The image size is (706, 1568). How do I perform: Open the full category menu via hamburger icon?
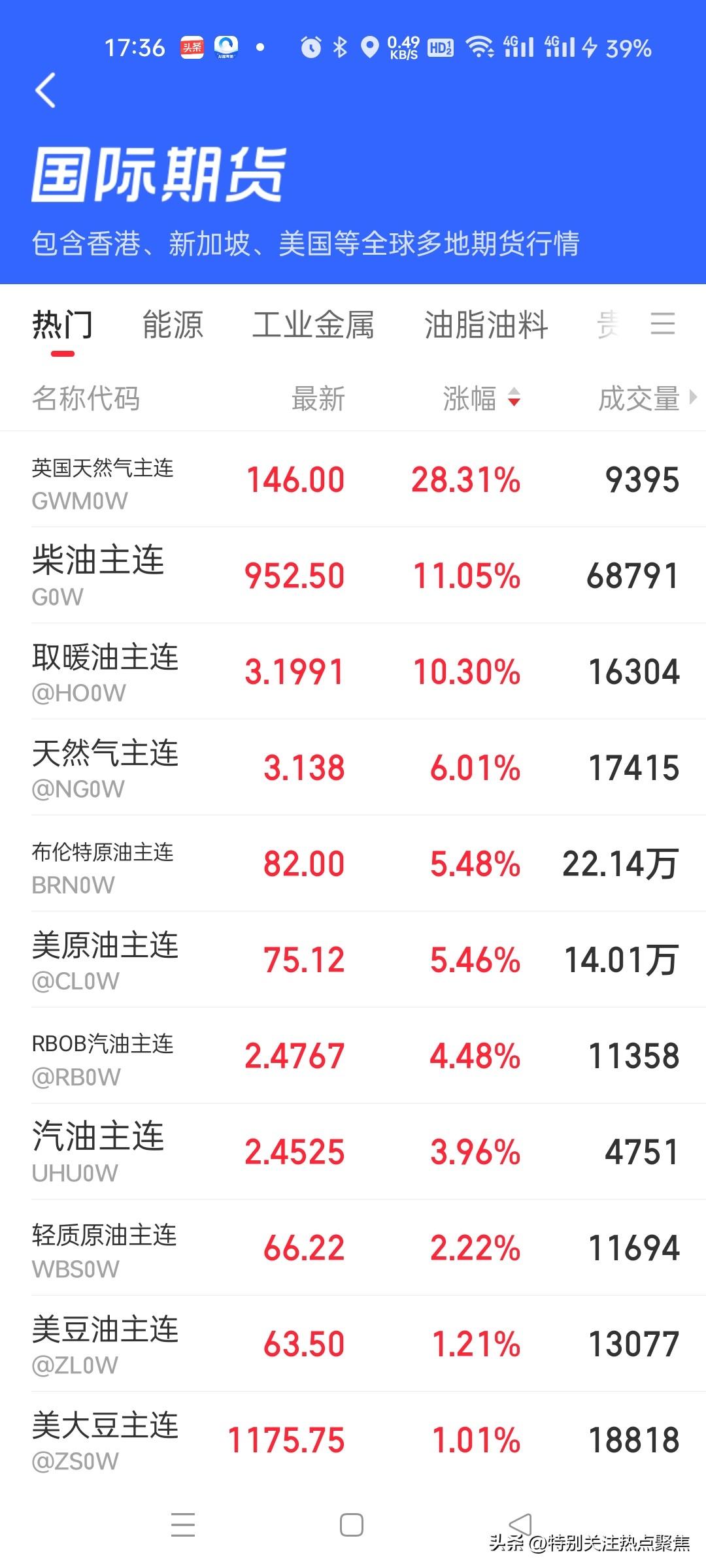pos(662,325)
